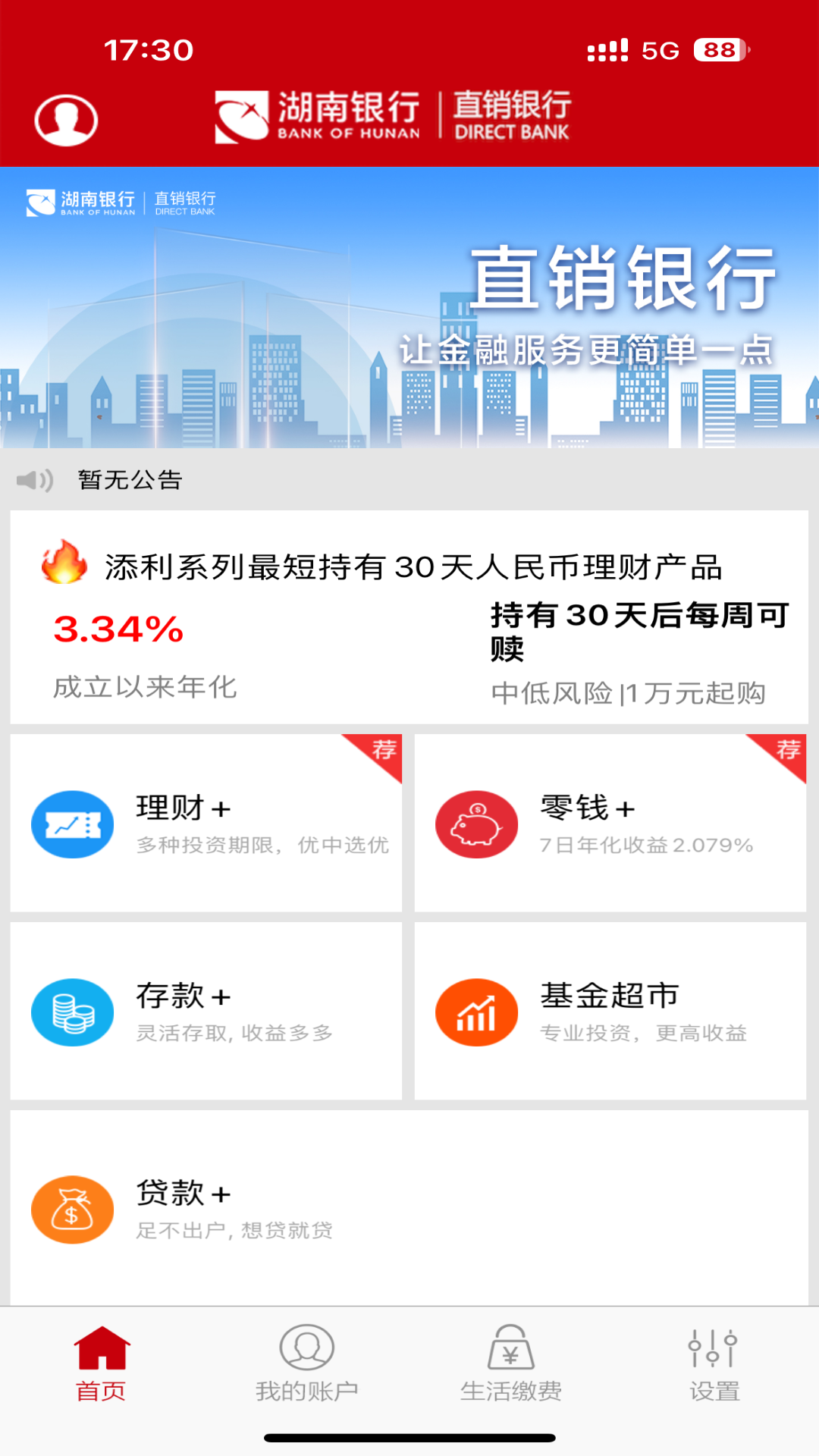The height and width of the screenshot is (1456, 819).
Task: Go to the 设置 tab
Action: pos(714,1363)
